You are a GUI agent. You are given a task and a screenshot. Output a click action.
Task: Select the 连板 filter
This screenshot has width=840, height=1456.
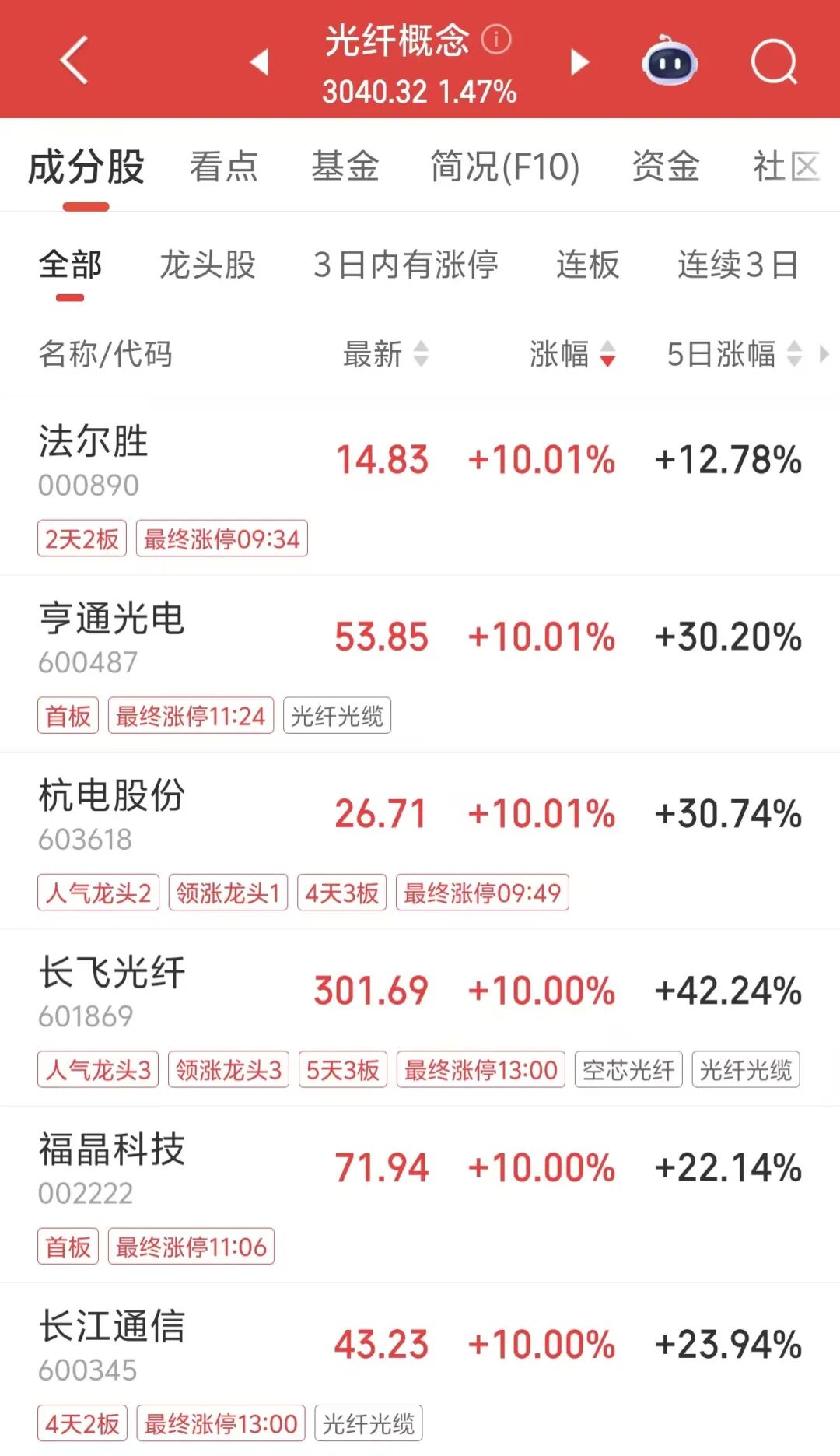587,265
